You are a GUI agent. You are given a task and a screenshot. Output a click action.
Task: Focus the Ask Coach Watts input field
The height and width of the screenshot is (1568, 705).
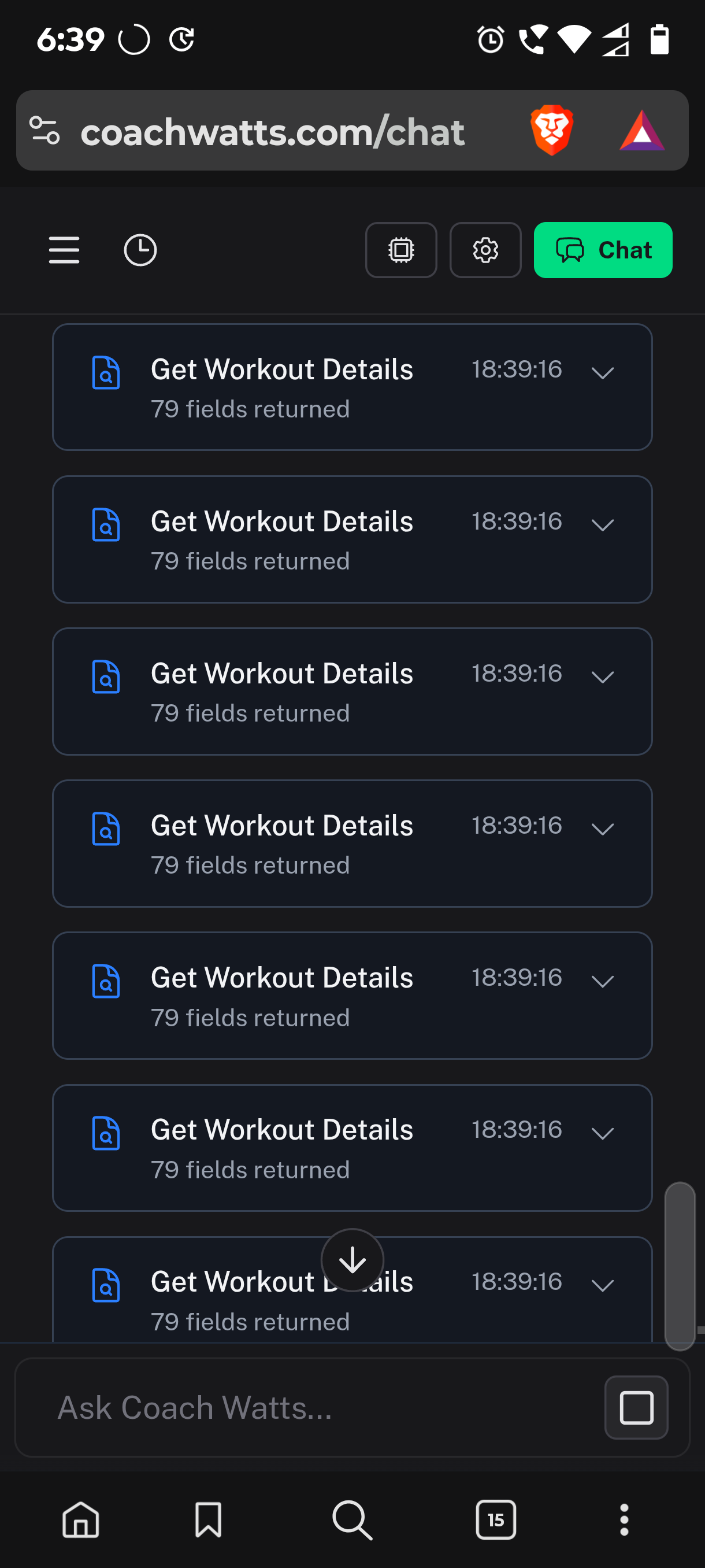coord(304,1407)
